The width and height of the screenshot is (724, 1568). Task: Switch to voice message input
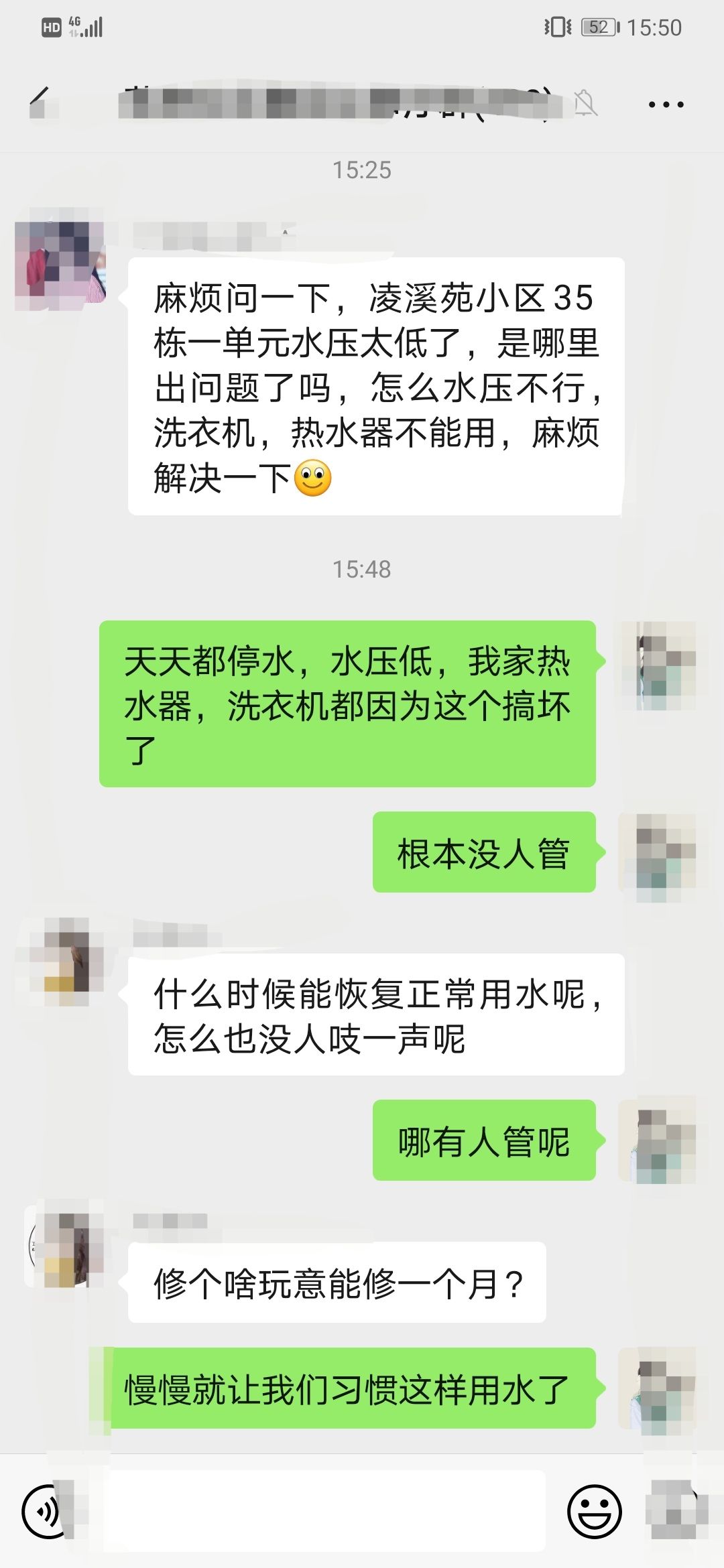[x=47, y=1512]
